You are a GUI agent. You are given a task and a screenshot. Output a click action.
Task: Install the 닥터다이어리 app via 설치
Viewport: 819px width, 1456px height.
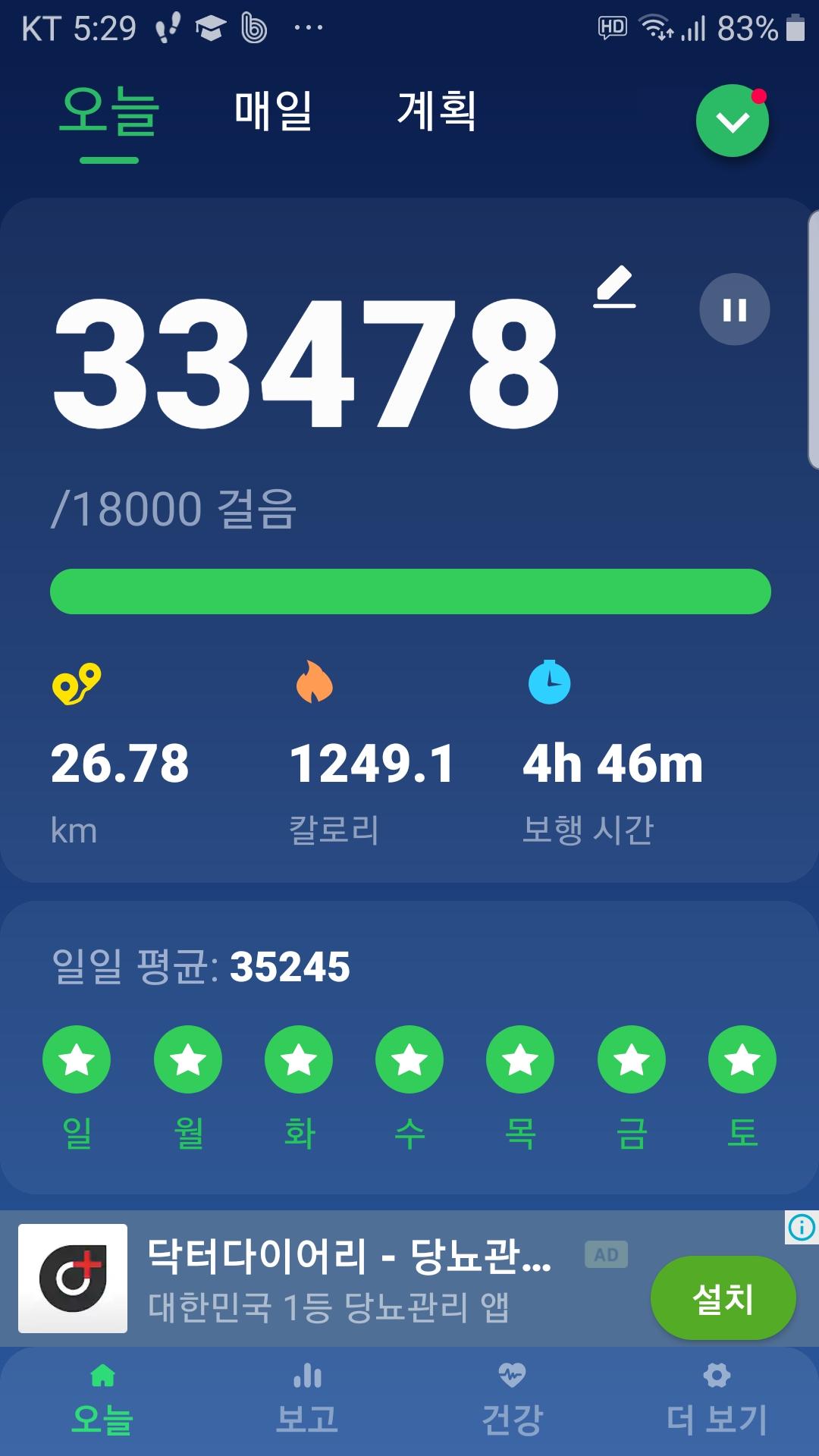723,1298
